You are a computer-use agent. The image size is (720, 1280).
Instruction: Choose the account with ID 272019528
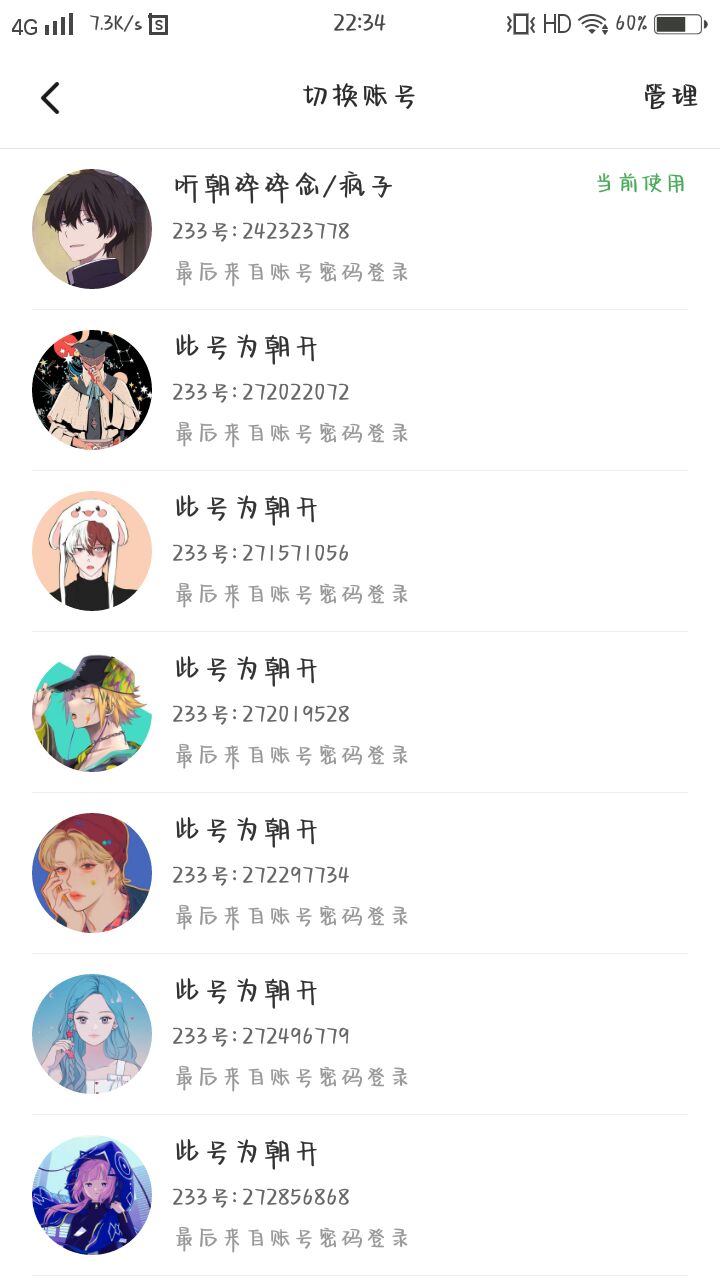click(360, 712)
